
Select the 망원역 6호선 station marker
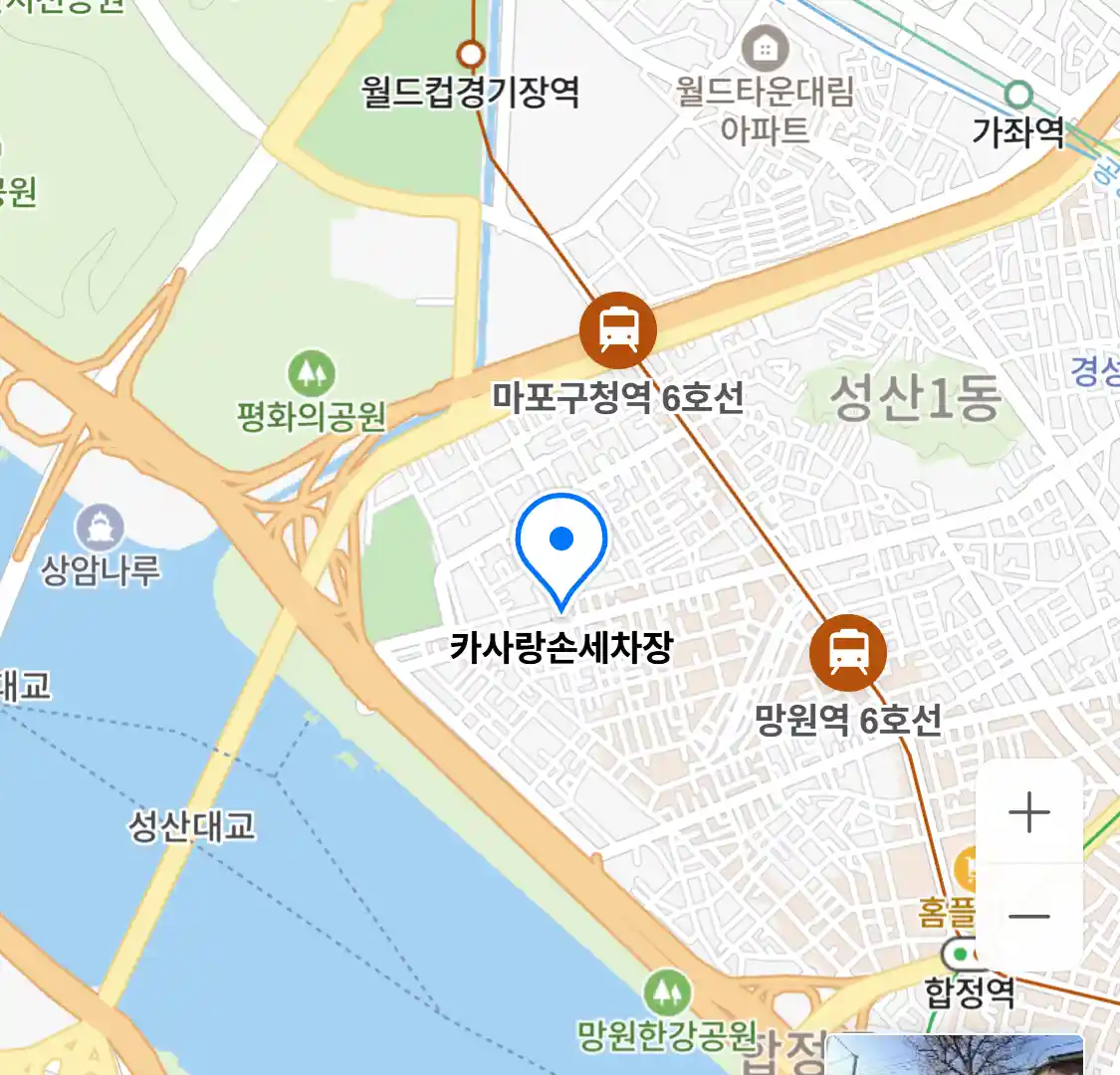848,653
